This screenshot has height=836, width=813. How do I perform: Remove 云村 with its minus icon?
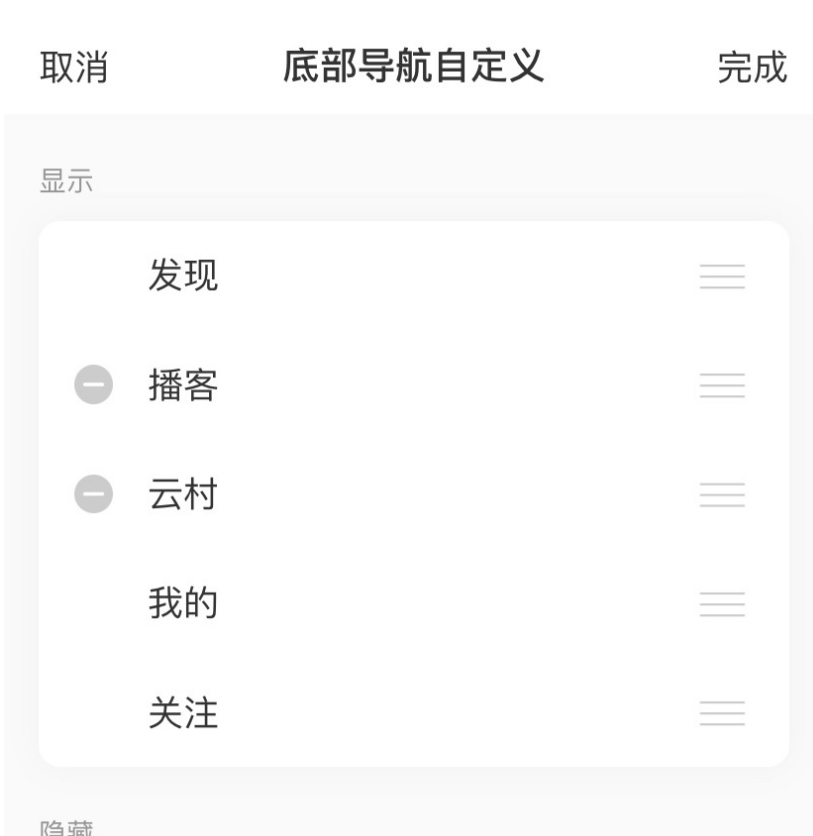pyautogui.click(x=94, y=494)
